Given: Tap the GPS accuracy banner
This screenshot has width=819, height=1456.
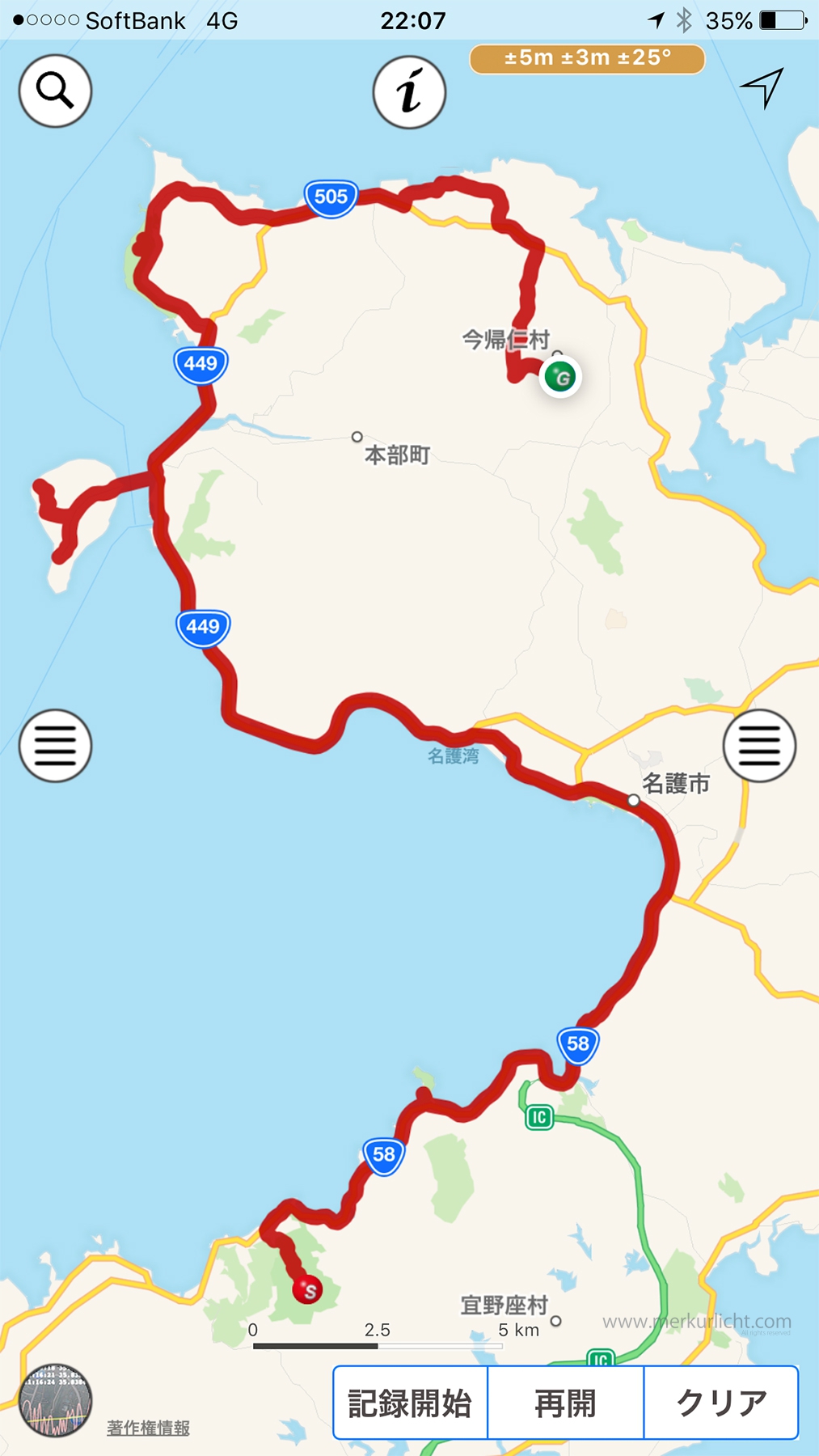Looking at the screenshot, I should tap(587, 59).
